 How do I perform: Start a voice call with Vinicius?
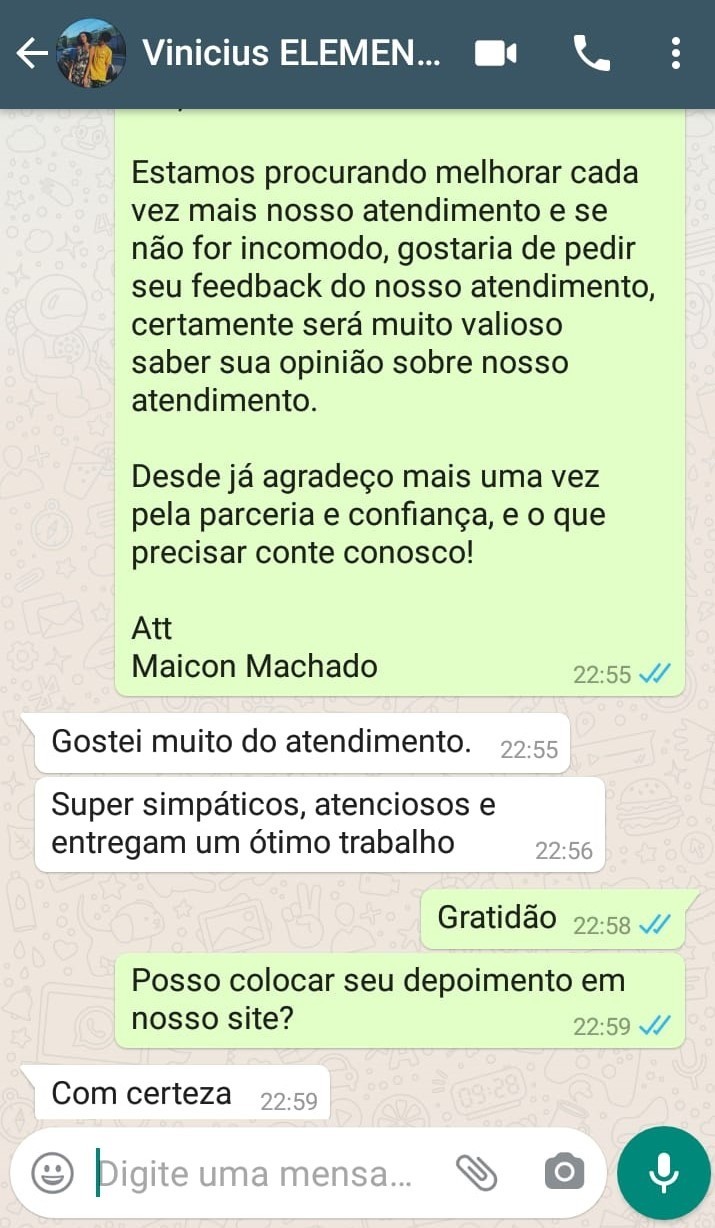[x=591, y=54]
